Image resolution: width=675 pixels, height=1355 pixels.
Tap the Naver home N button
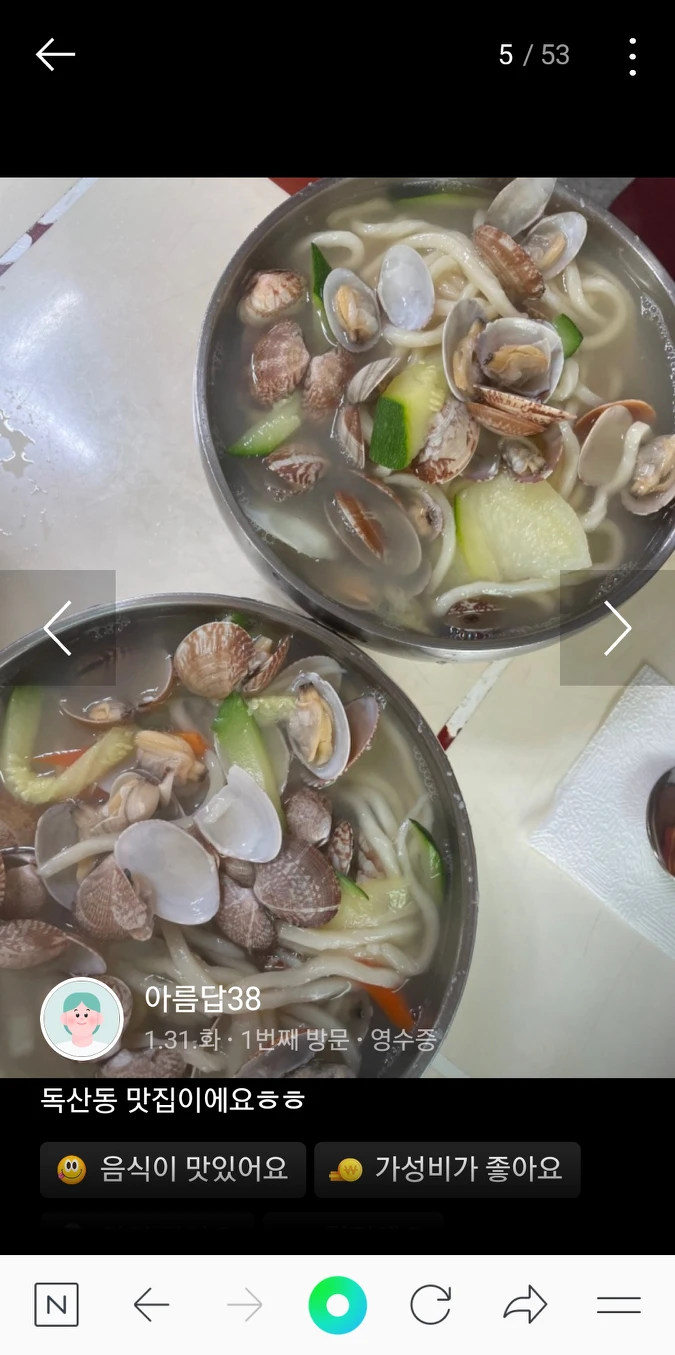pos(56,1305)
